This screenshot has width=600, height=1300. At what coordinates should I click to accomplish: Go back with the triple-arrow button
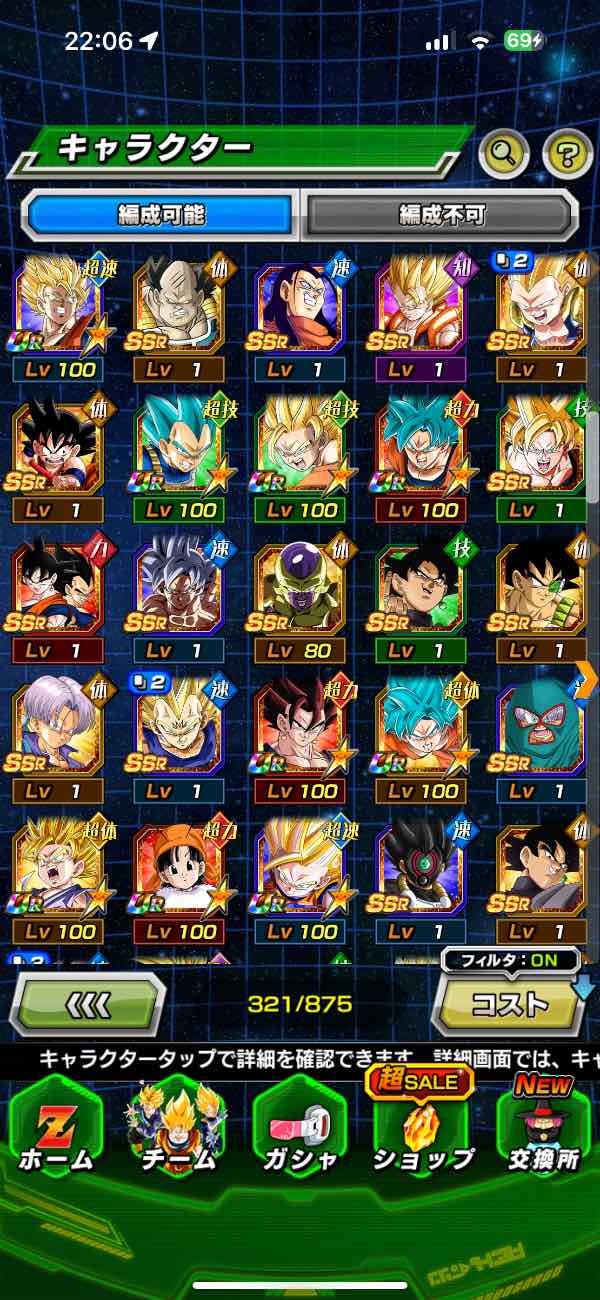pos(88,1003)
